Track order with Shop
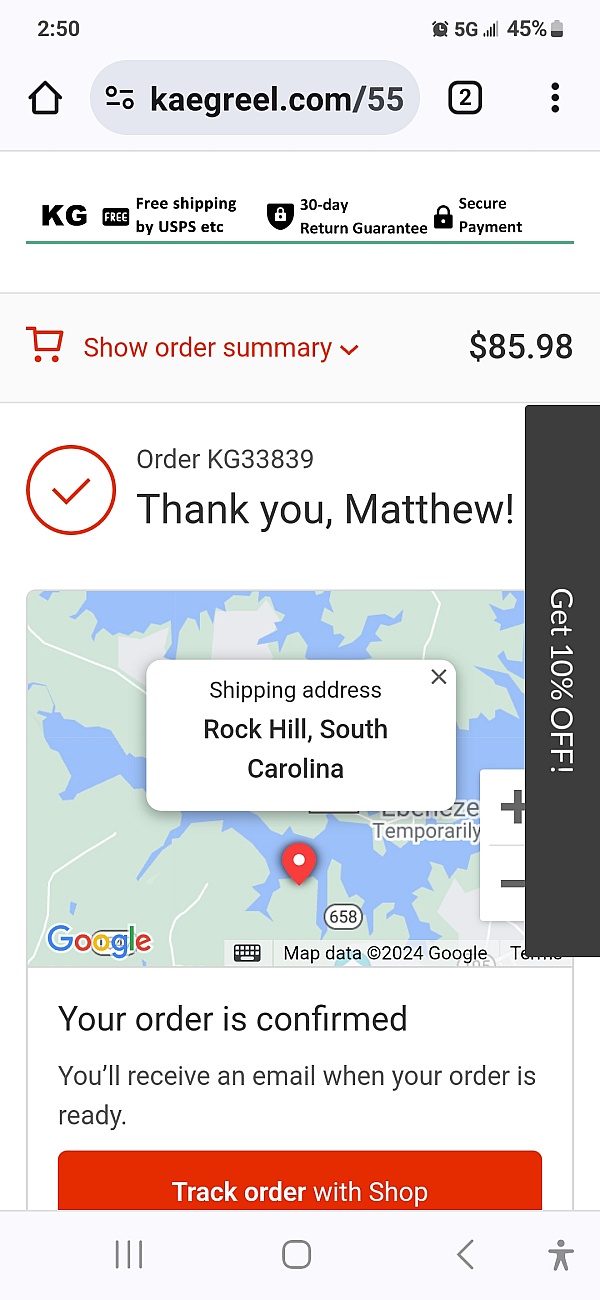This screenshot has height=1300, width=600. 300,1191
